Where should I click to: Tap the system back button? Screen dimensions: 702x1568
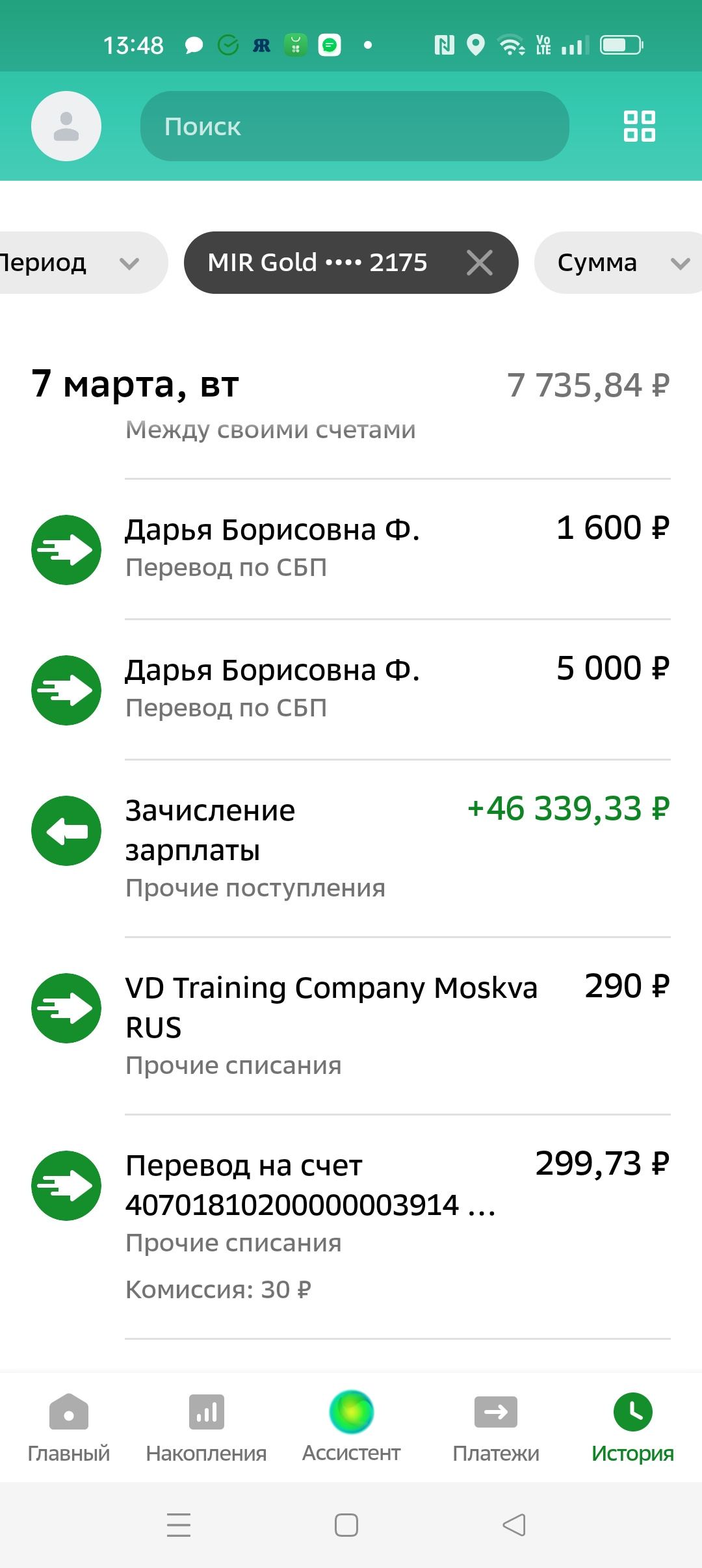pos(514,1525)
